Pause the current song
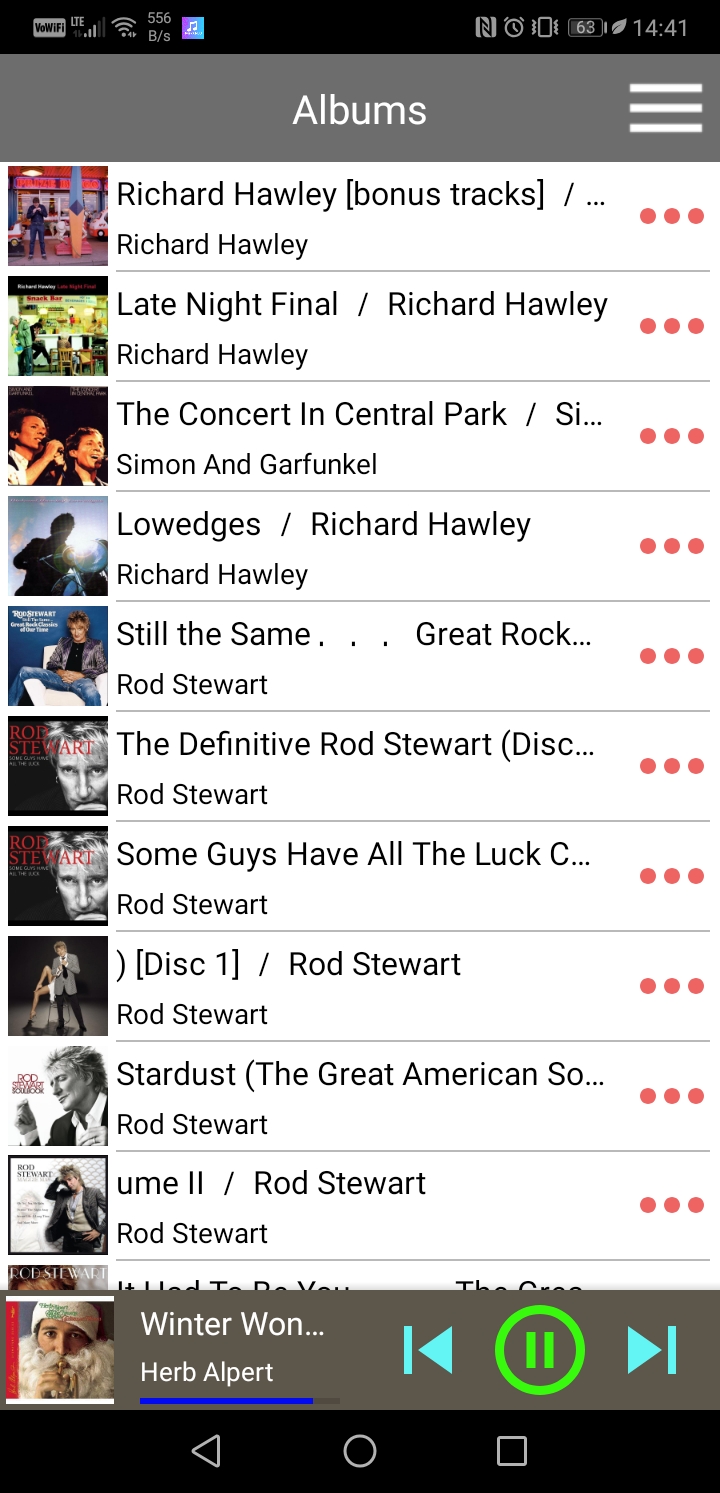The height and width of the screenshot is (1493, 720). pyautogui.click(x=539, y=1350)
